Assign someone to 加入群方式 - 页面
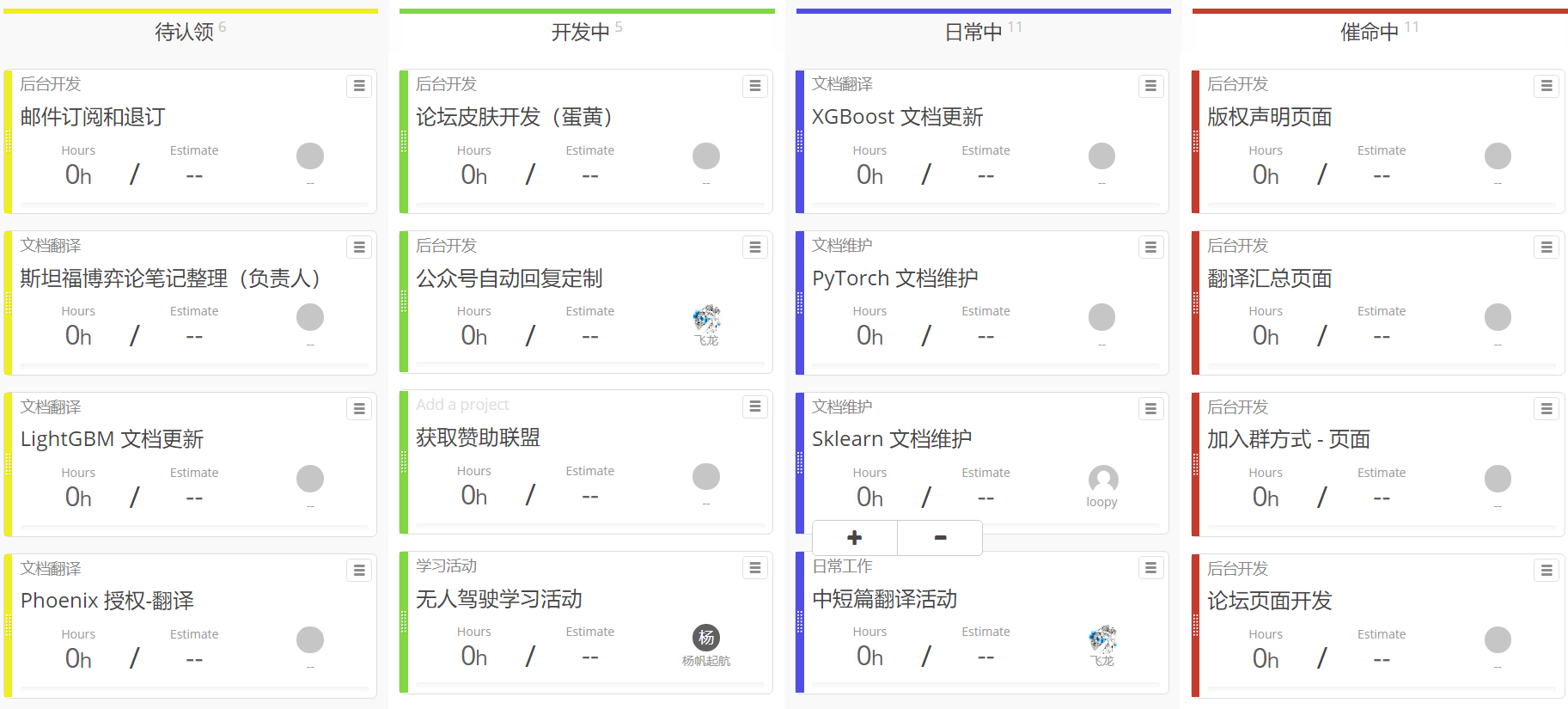1568x709 pixels. pos(1498,479)
